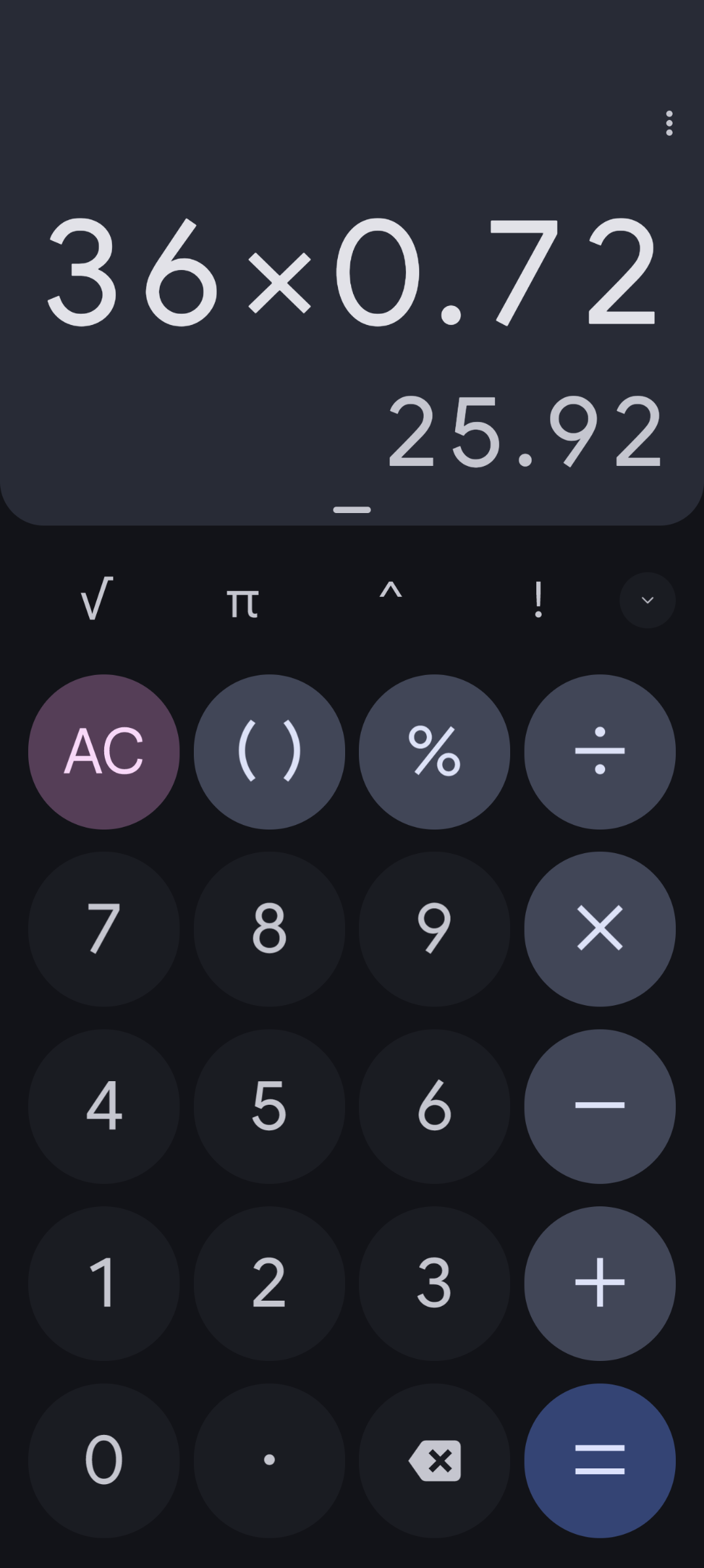The height and width of the screenshot is (1568, 704).
Task: Delete the last digit with backspace
Action: pos(434,1461)
